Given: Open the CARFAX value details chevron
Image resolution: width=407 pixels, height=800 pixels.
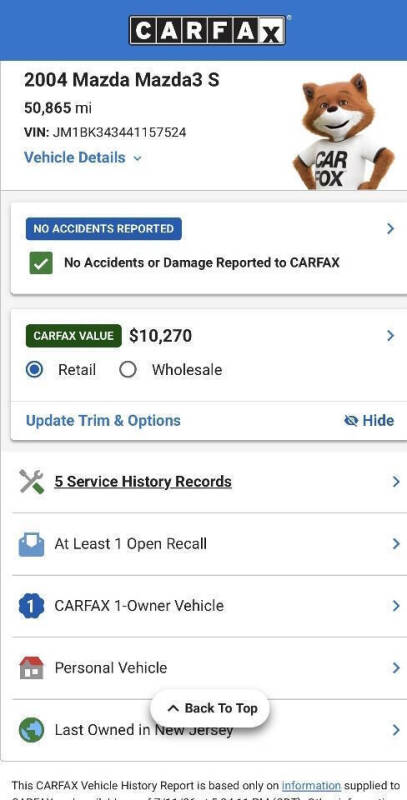Looking at the screenshot, I should click(391, 335).
